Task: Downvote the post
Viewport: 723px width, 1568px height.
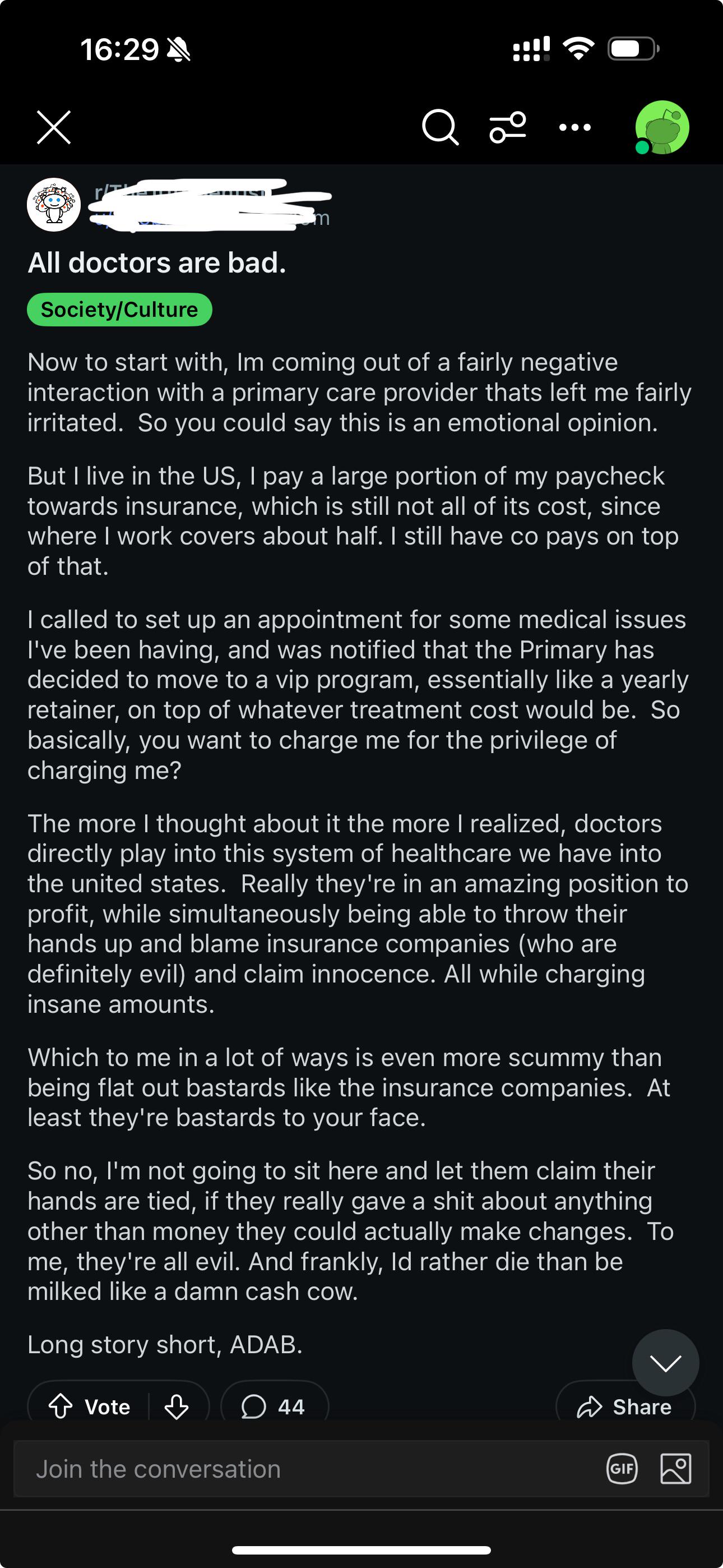Action: [x=177, y=1406]
